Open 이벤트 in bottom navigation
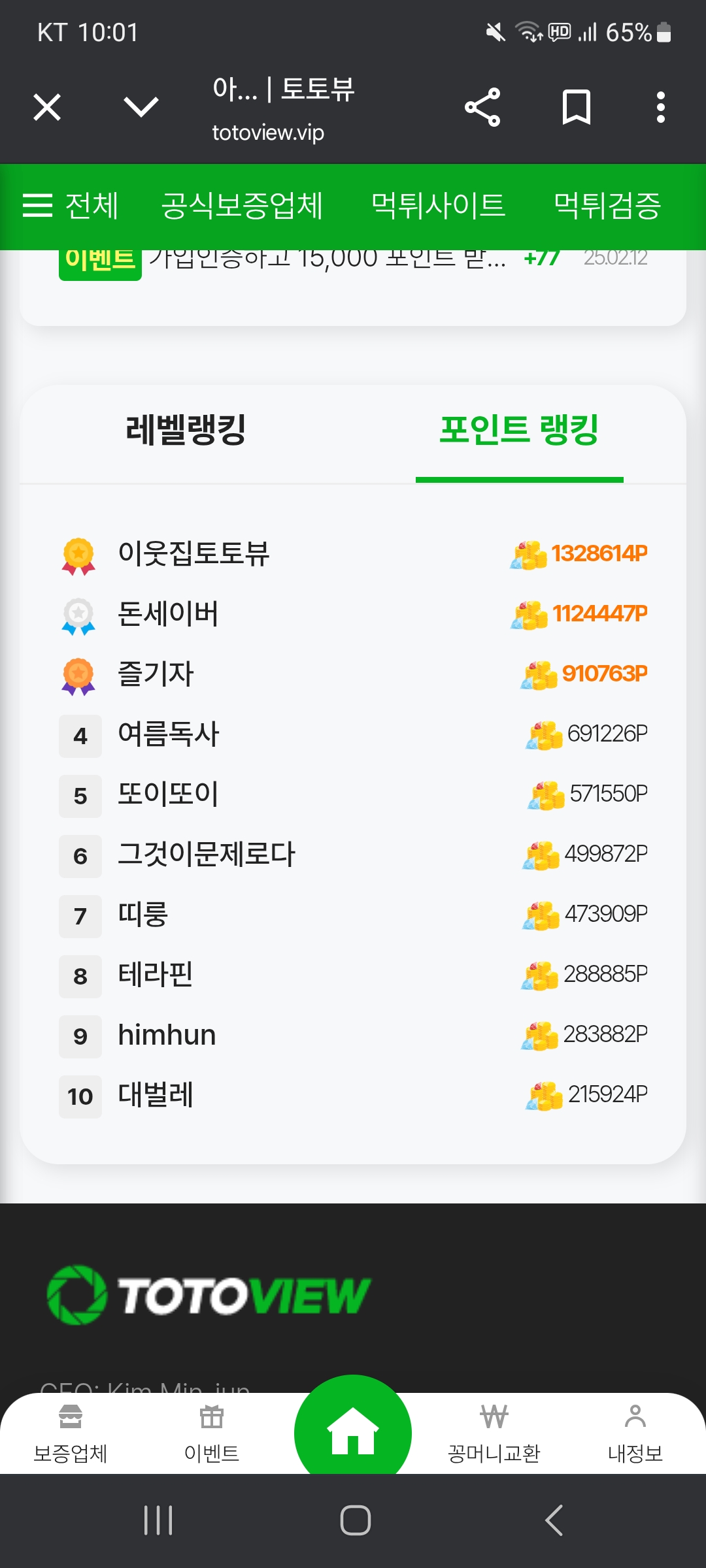The height and width of the screenshot is (1568, 706). tap(212, 1434)
